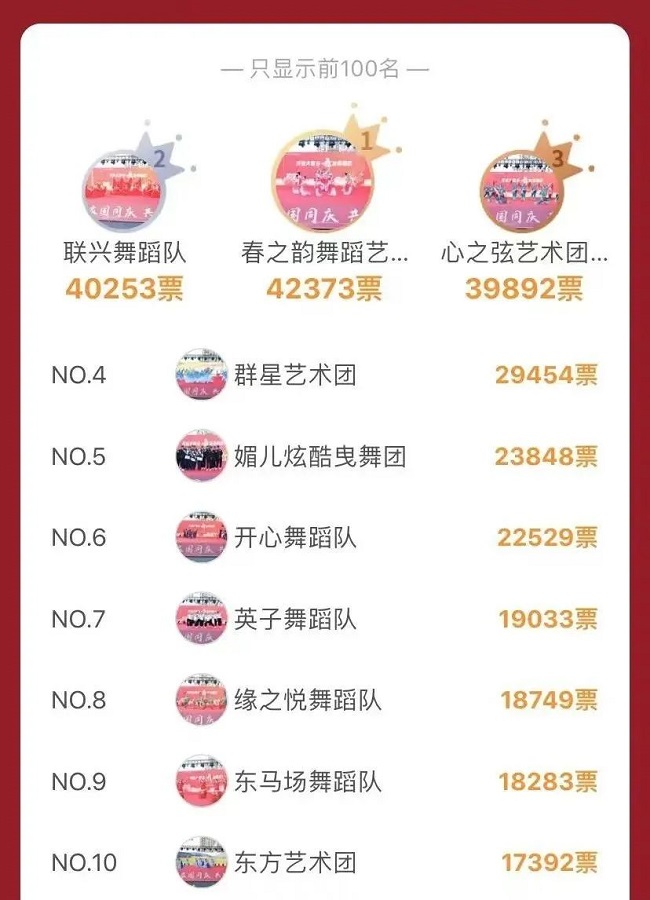Image resolution: width=650 pixels, height=900 pixels.
Task: Open 春之韵舞蹈艺 first-place entry
Action: point(324,185)
